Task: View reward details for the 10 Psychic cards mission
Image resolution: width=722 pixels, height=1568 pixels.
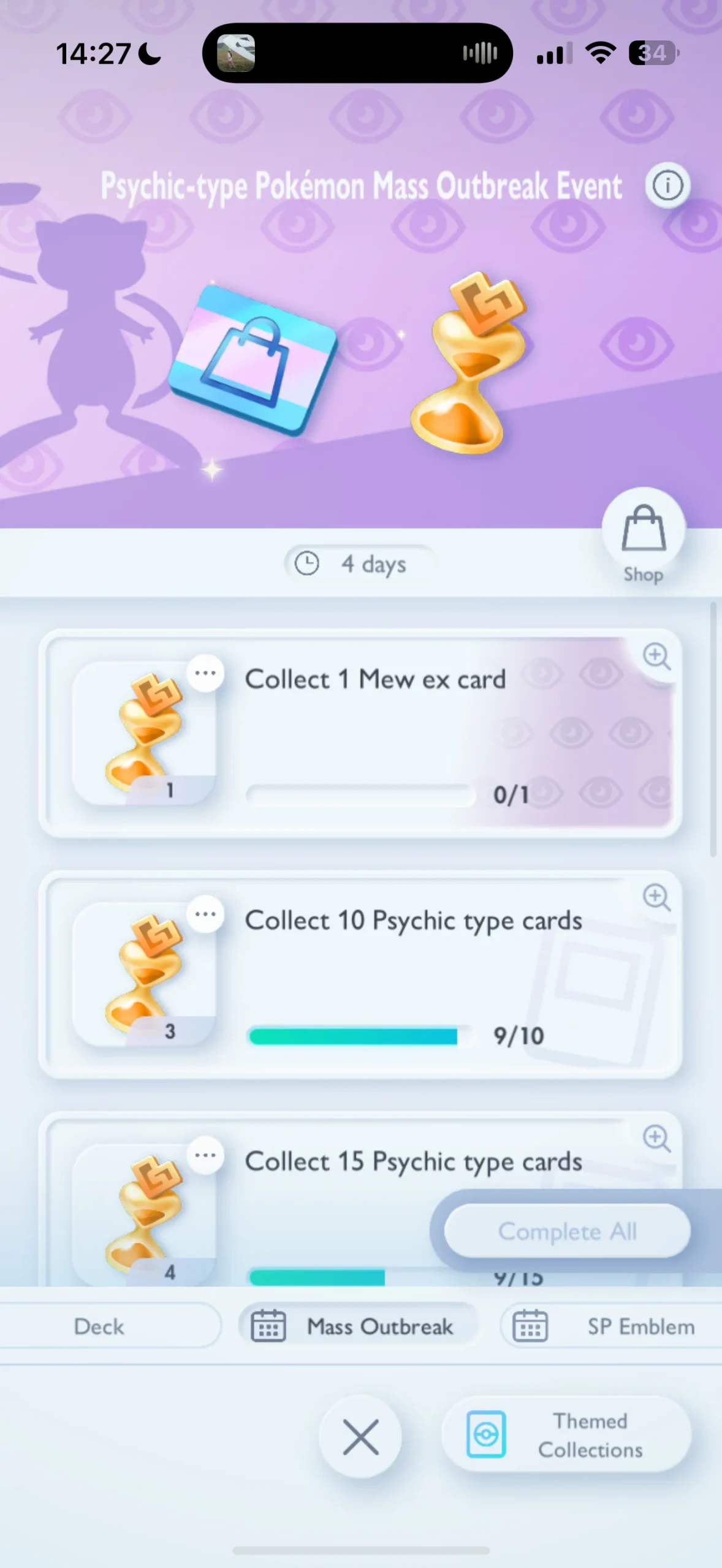Action: pos(205,914)
